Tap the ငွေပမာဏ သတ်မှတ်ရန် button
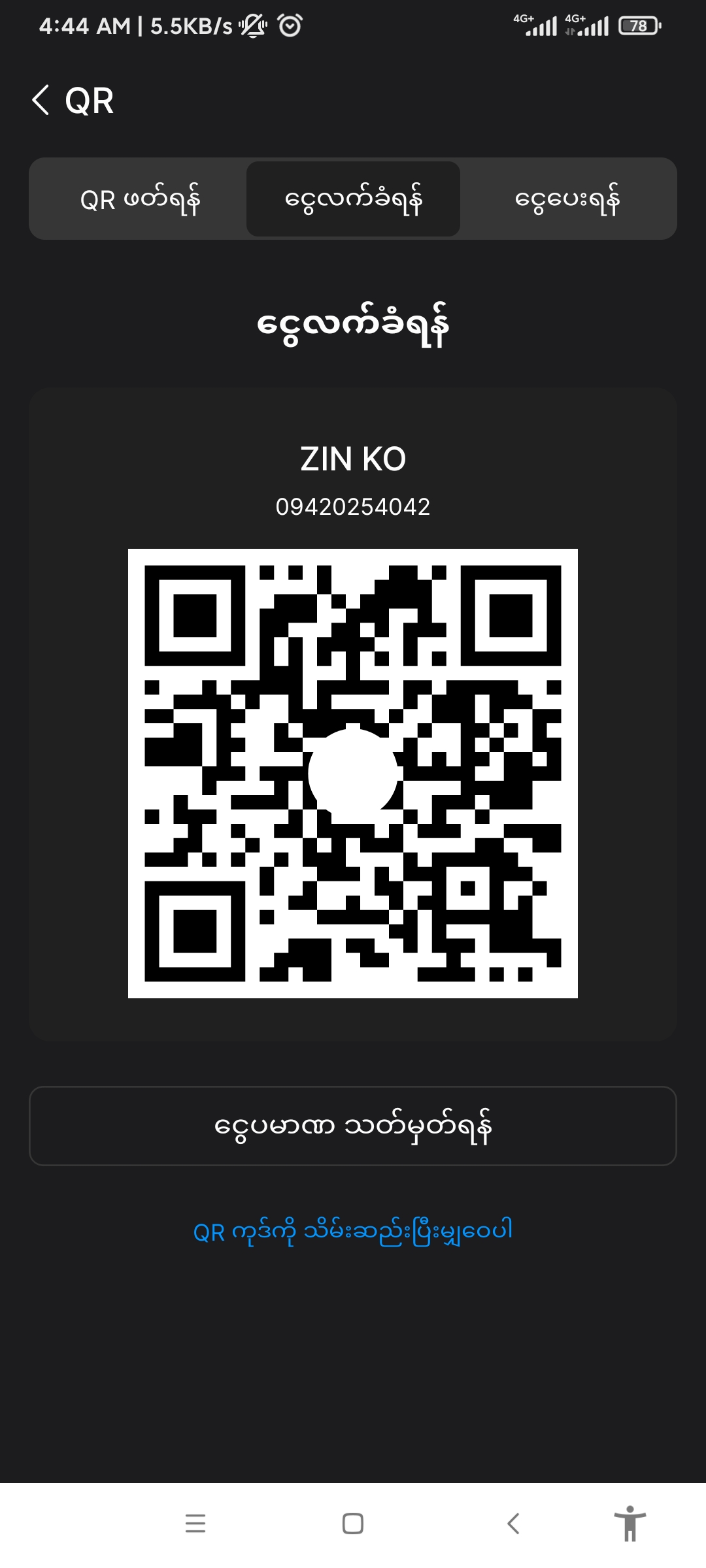Viewport: 706px width, 1568px height. coord(353,1126)
